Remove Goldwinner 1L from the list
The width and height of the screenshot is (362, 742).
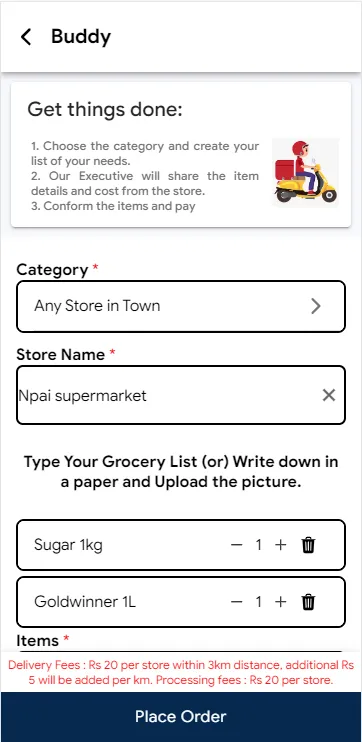(309, 602)
